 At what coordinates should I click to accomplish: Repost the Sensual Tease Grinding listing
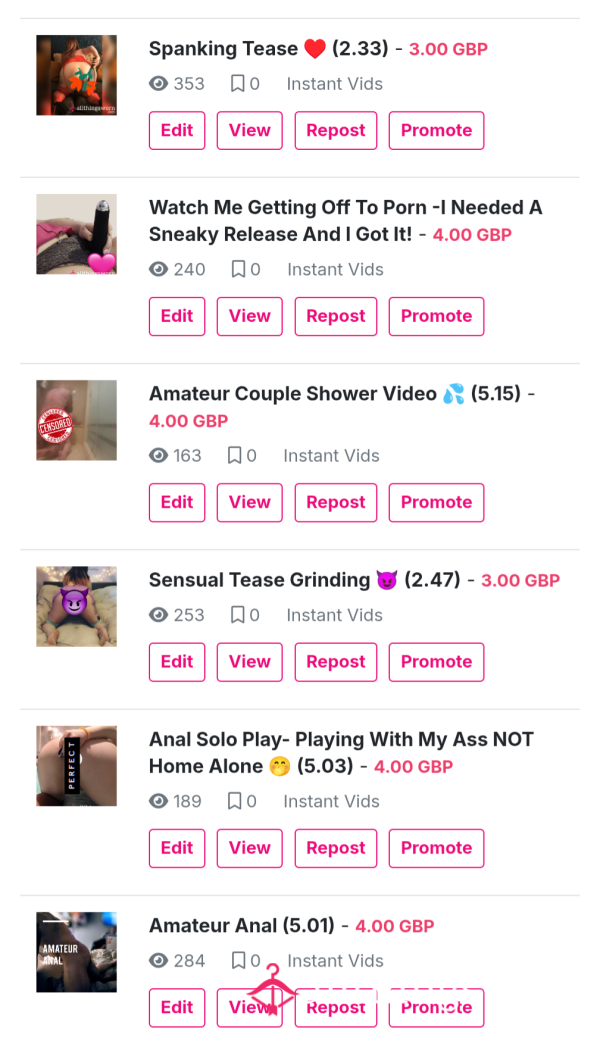pos(336,662)
